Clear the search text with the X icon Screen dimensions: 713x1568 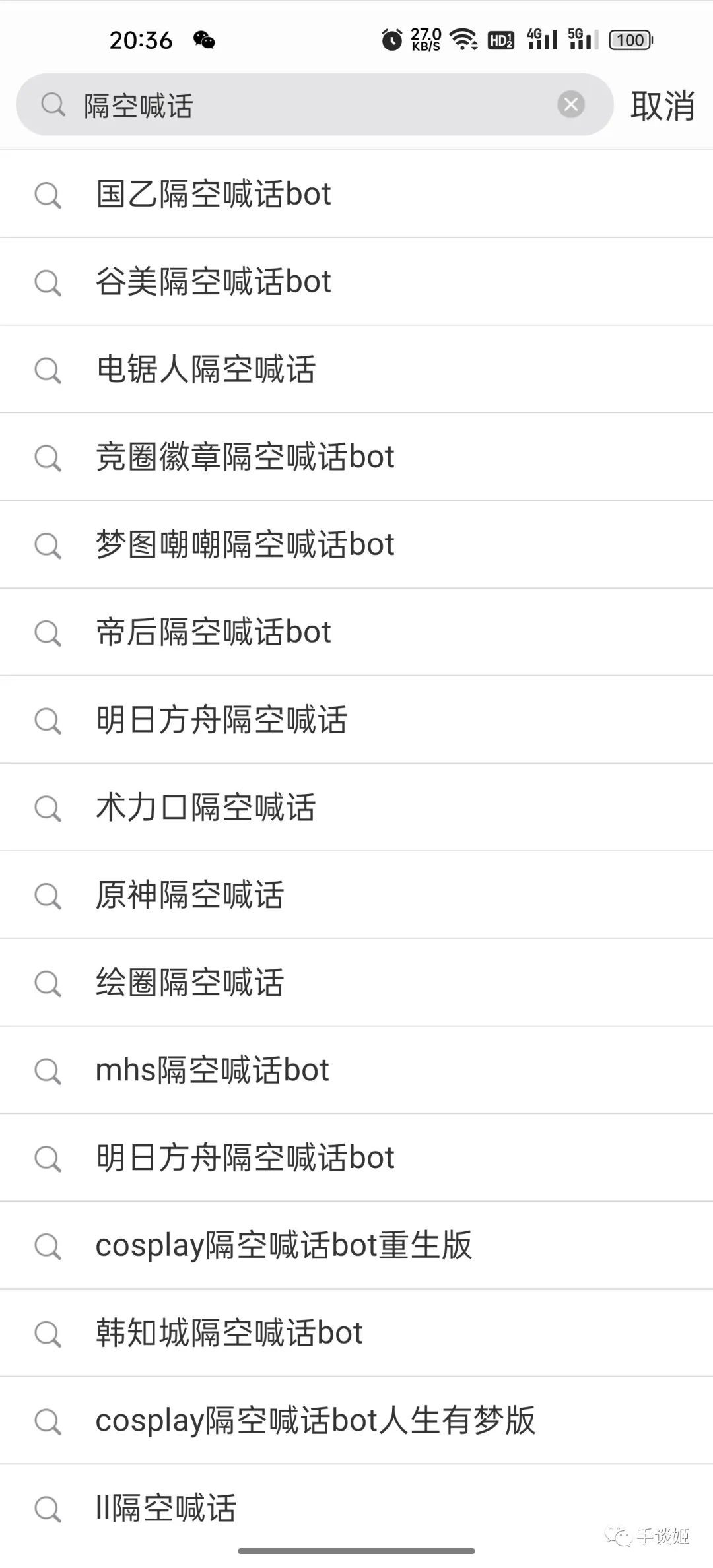571,105
